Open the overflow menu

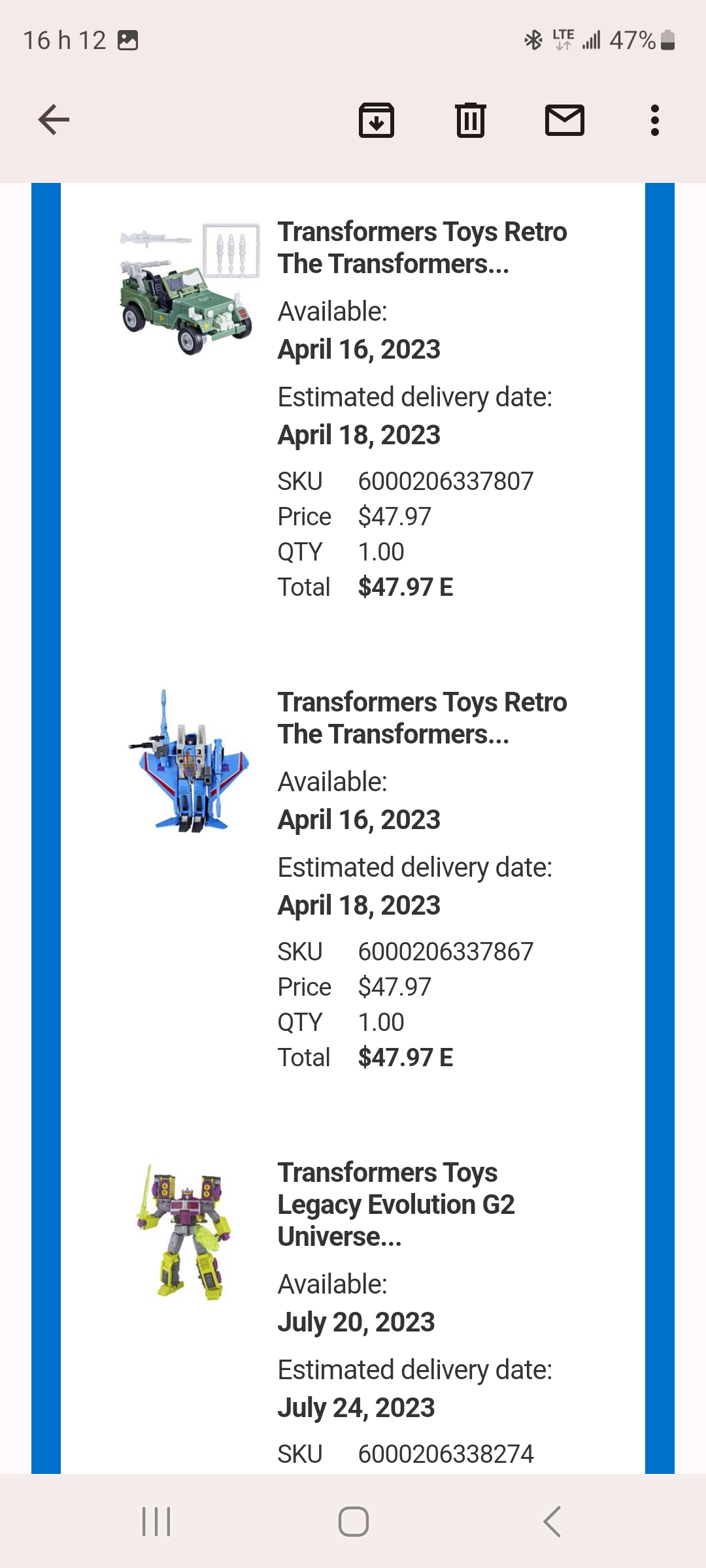(x=654, y=120)
